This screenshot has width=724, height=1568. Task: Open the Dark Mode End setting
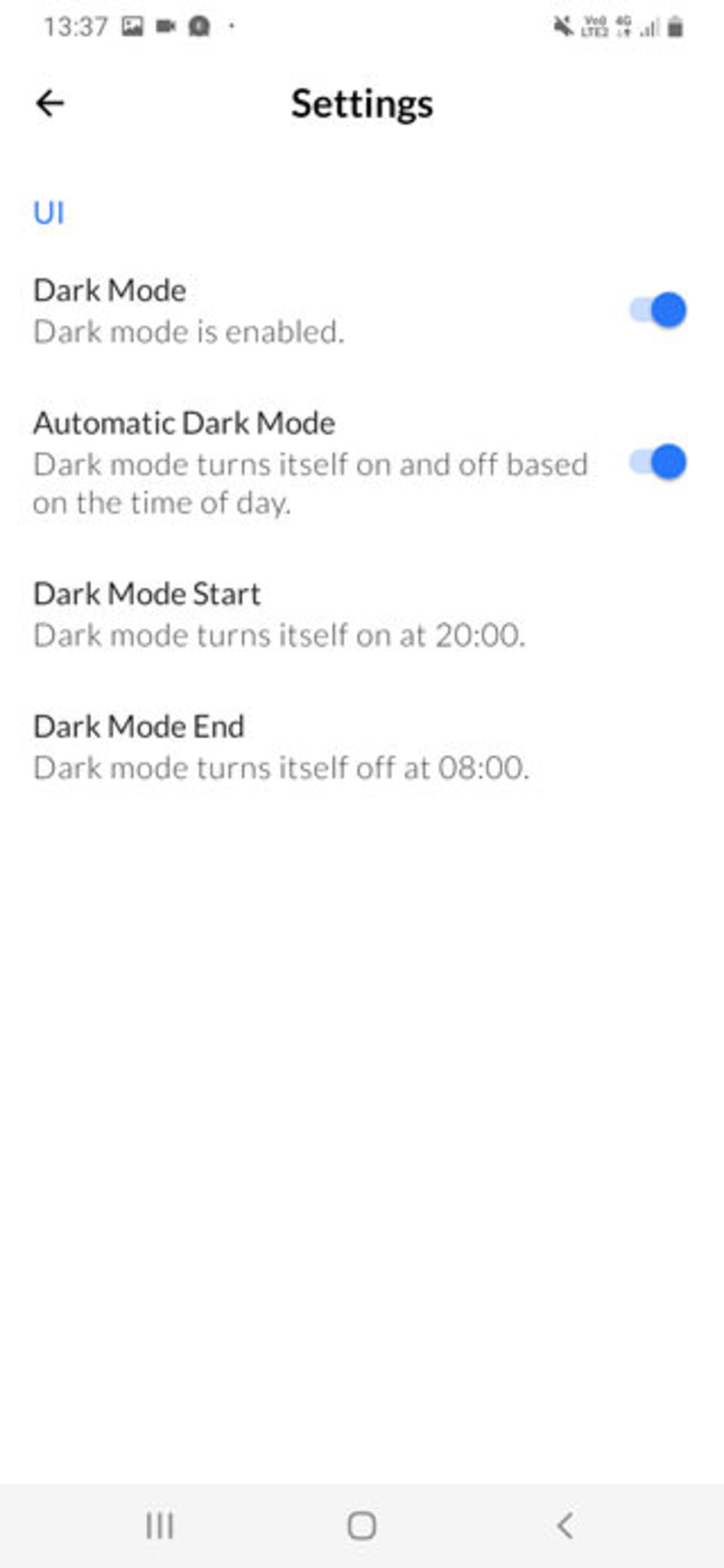pos(362,747)
